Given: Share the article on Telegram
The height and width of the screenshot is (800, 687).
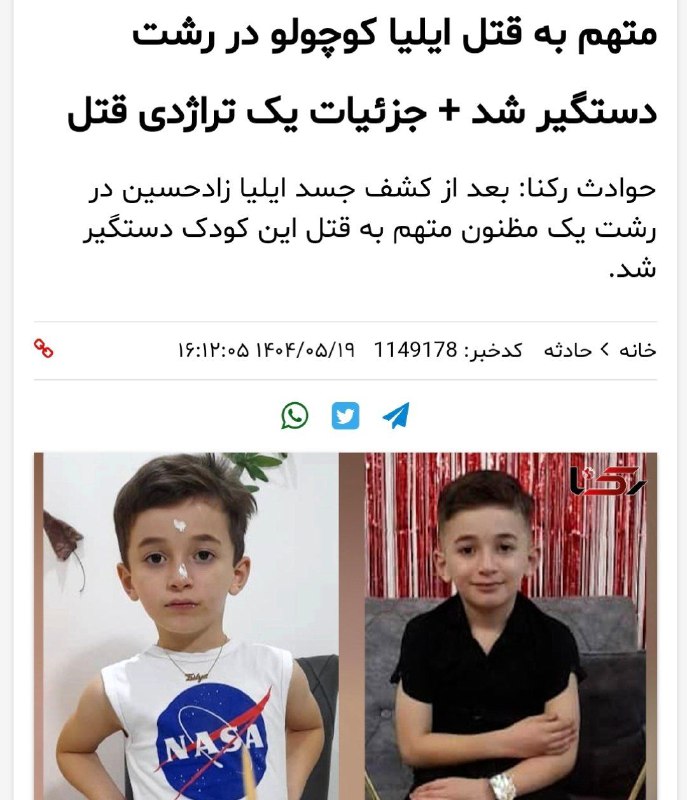Looking at the screenshot, I should 395,415.
